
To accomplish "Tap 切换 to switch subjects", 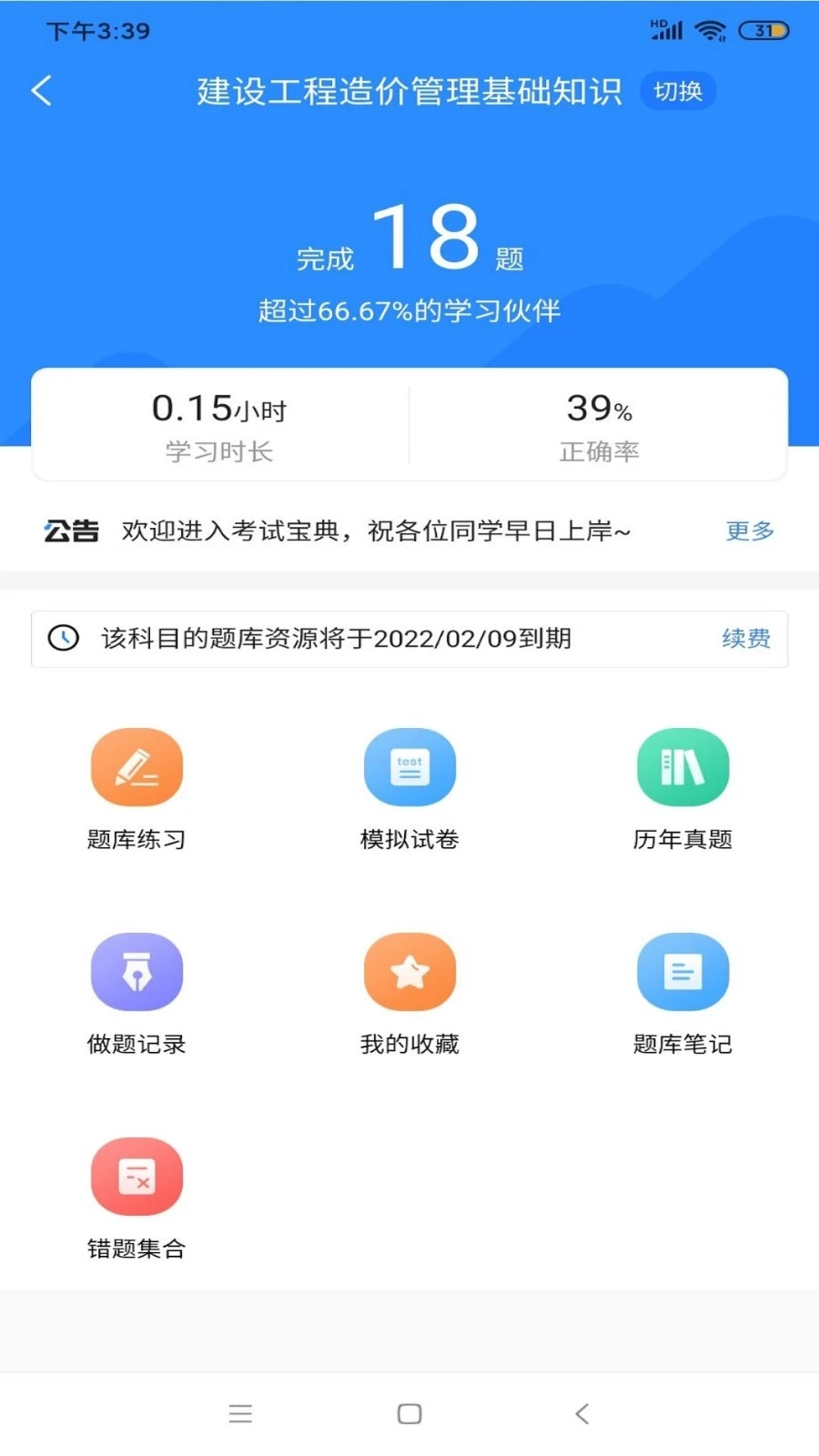I will 678,91.
